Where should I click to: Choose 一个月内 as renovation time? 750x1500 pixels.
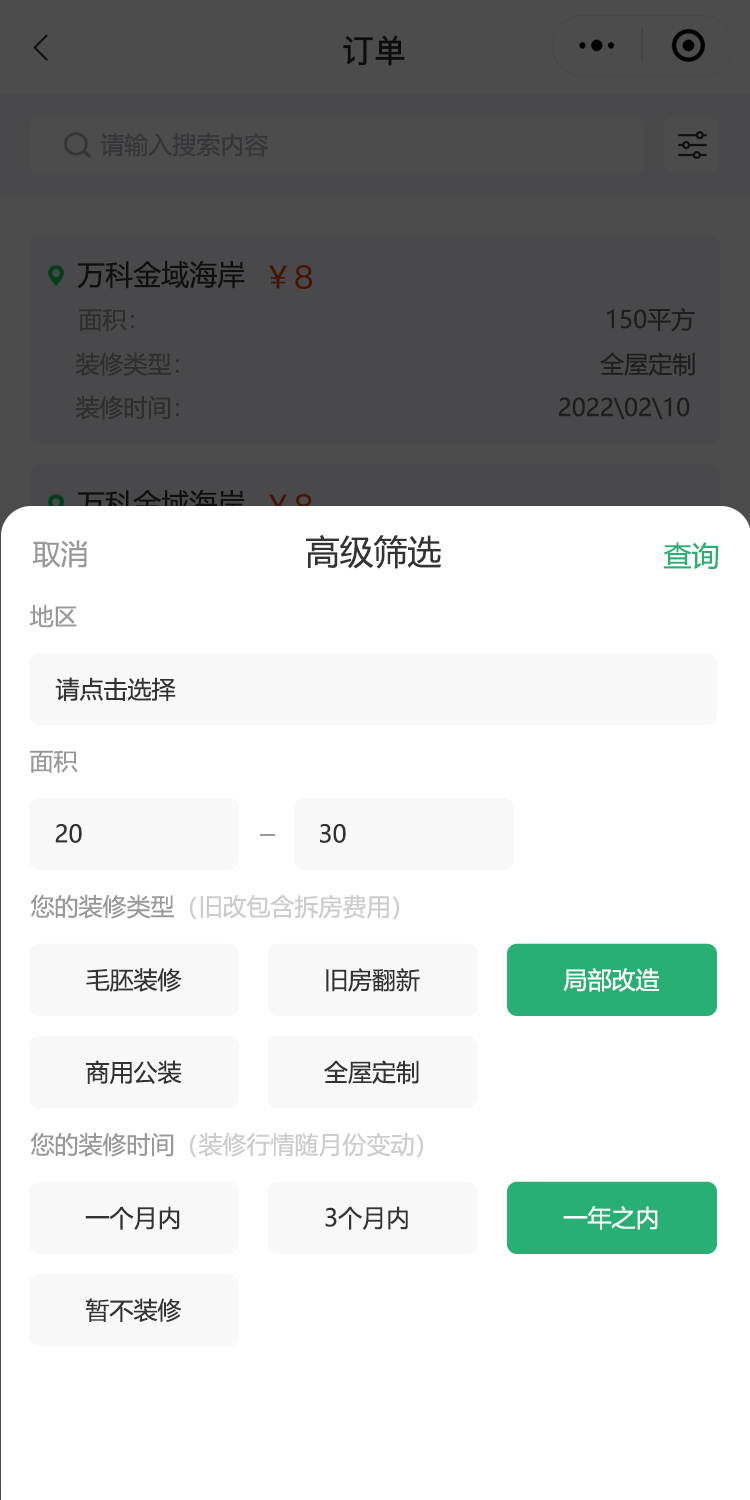(134, 1218)
